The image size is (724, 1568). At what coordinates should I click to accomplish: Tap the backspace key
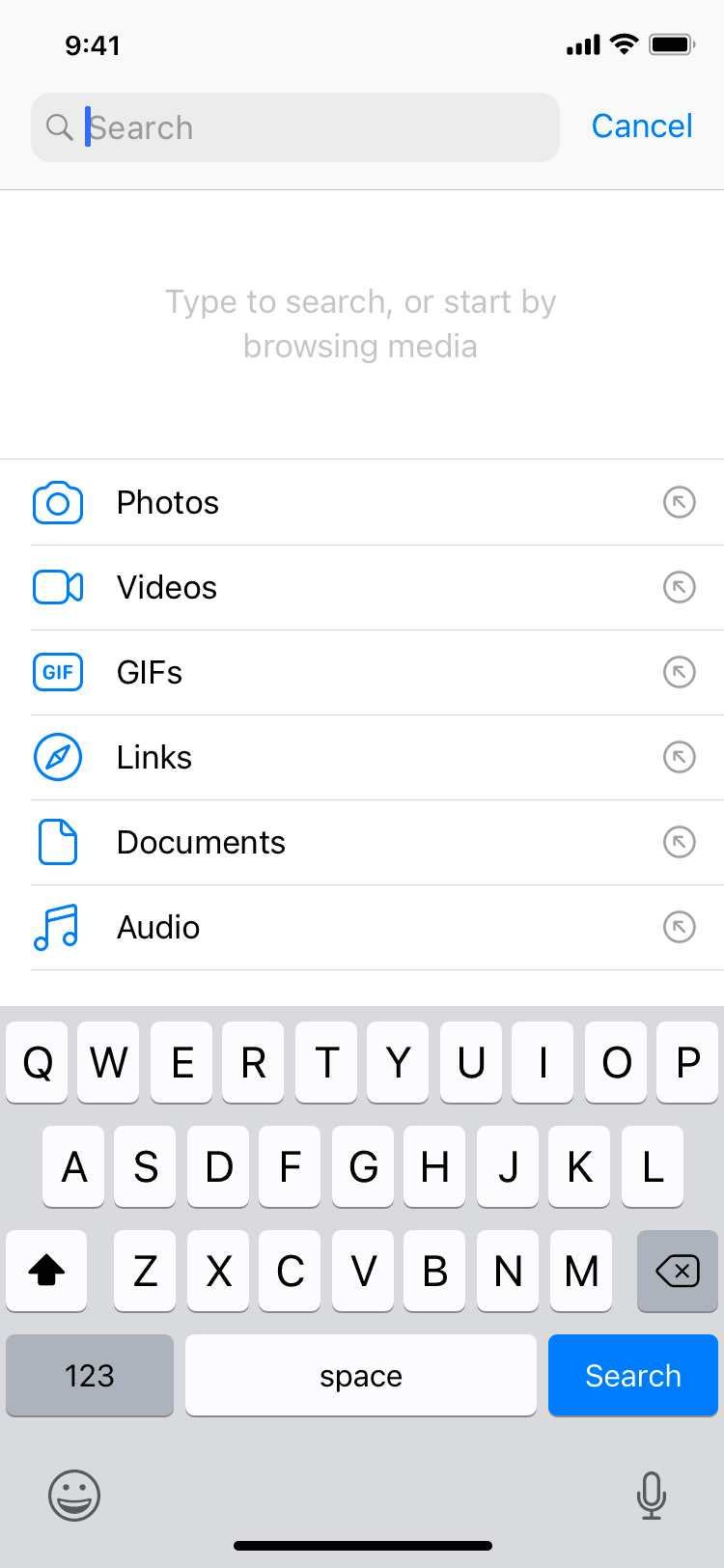(x=677, y=1271)
